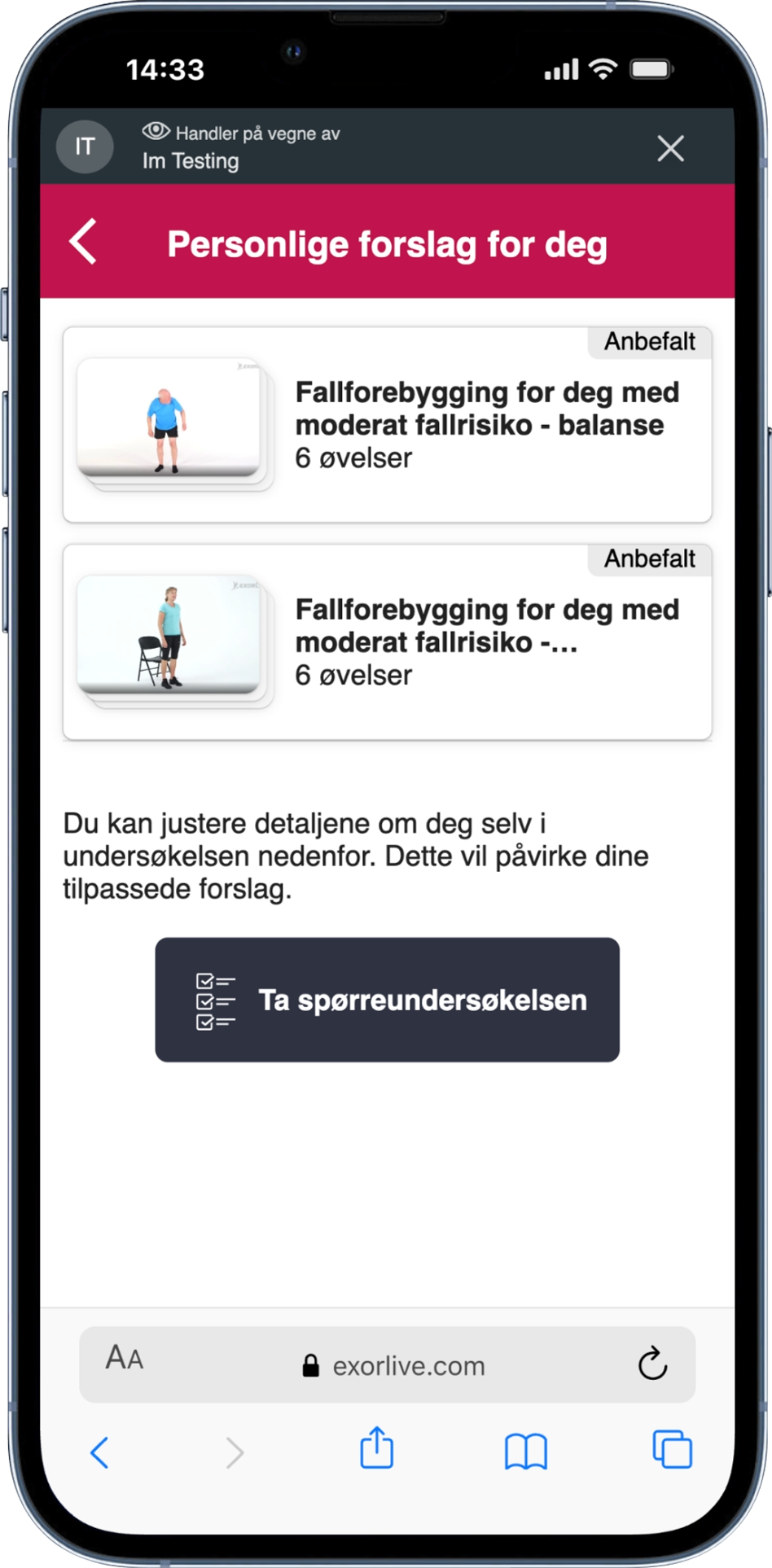Close the Handler på vegne av banner
This screenshot has width=772, height=1568.
(670, 148)
